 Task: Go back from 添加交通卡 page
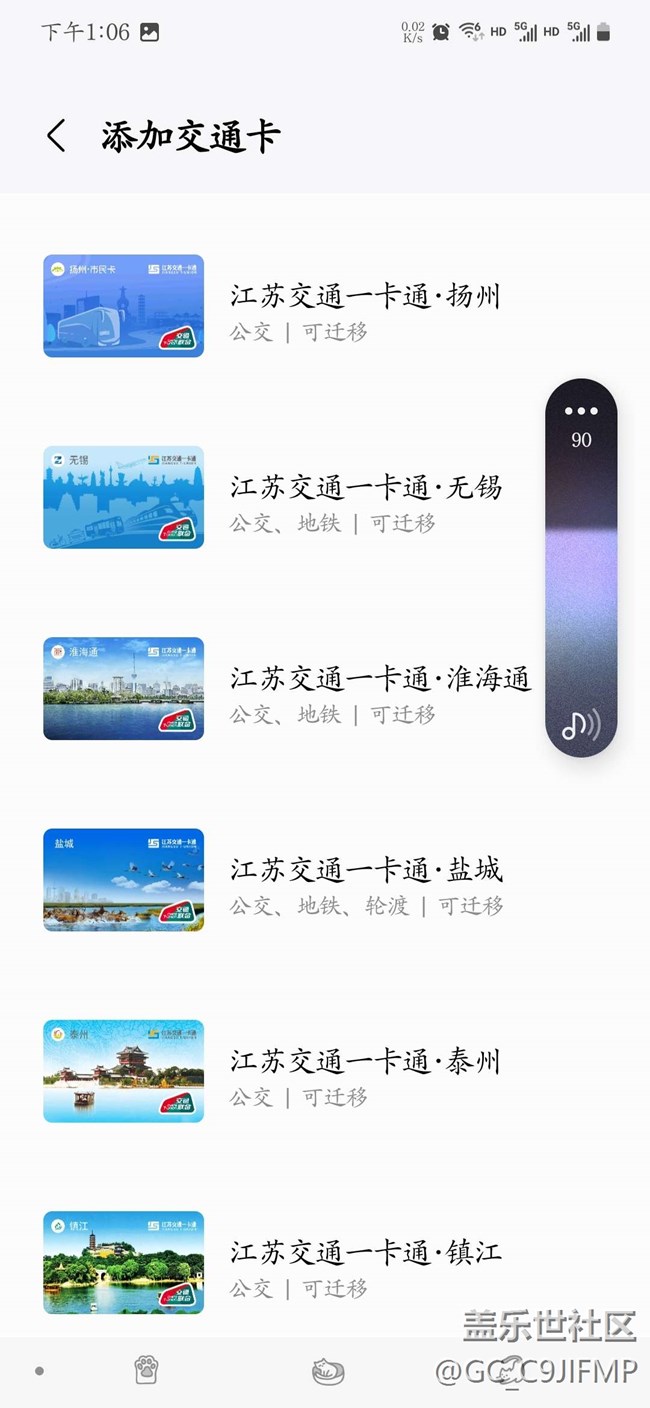tap(57, 136)
